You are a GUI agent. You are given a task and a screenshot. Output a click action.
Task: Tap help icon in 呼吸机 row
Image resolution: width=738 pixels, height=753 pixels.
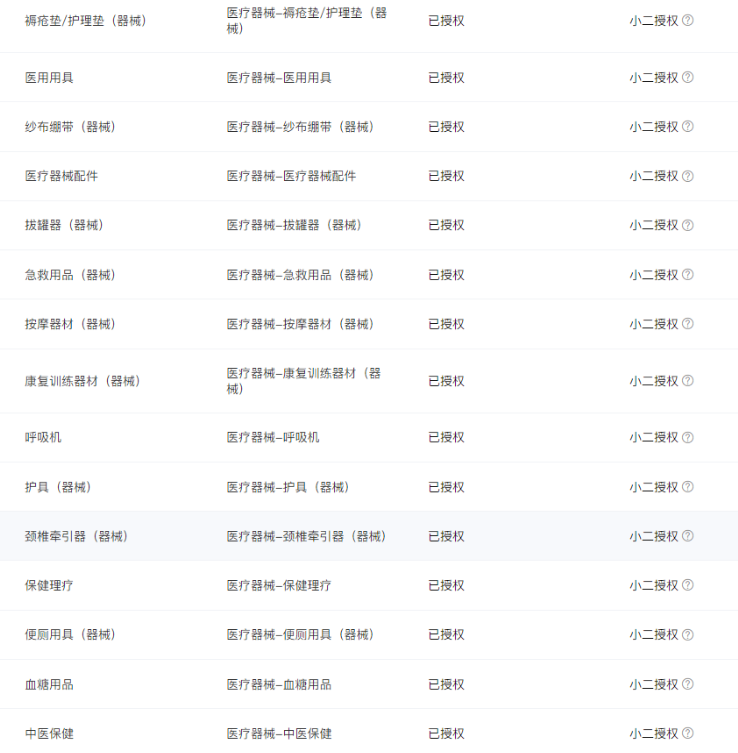click(688, 437)
